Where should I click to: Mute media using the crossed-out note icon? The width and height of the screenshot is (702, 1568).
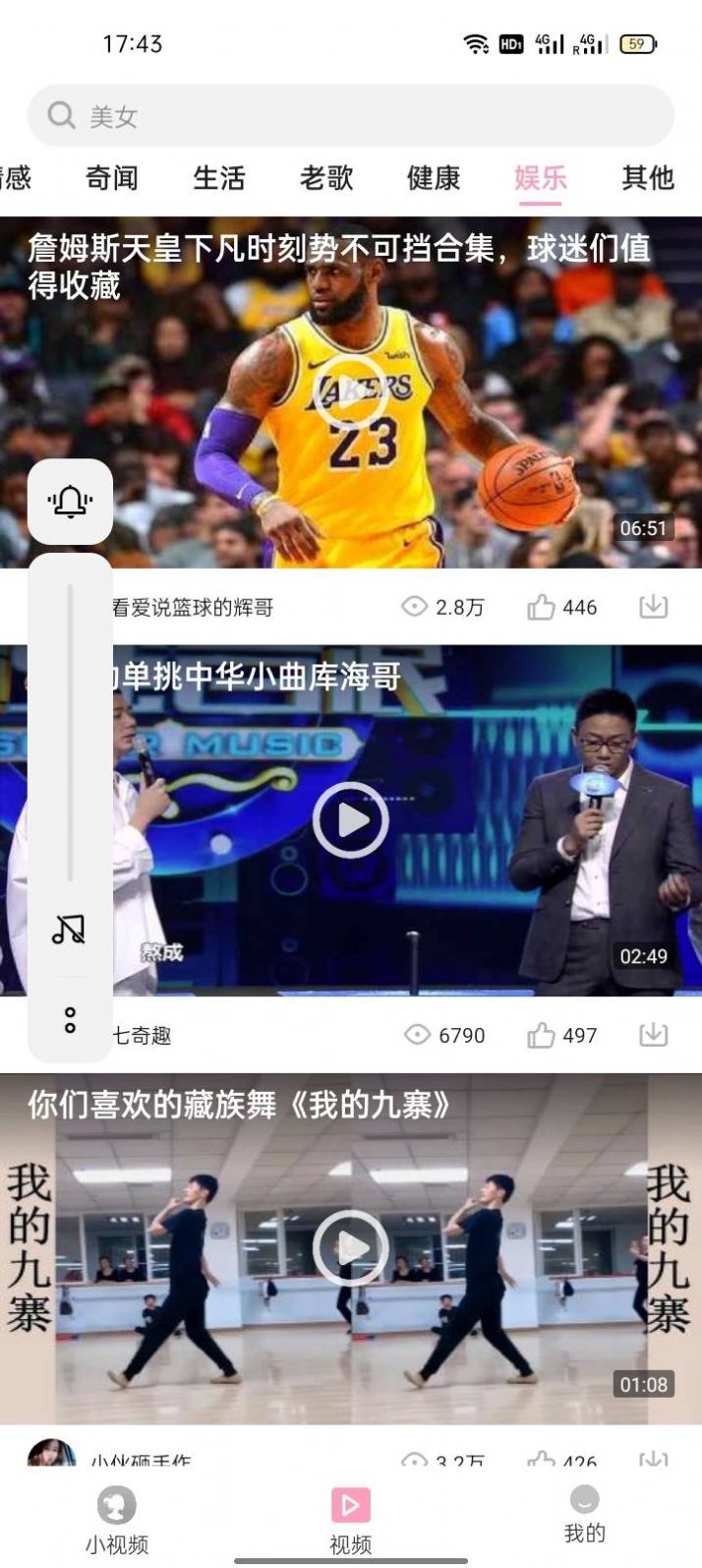(x=70, y=929)
